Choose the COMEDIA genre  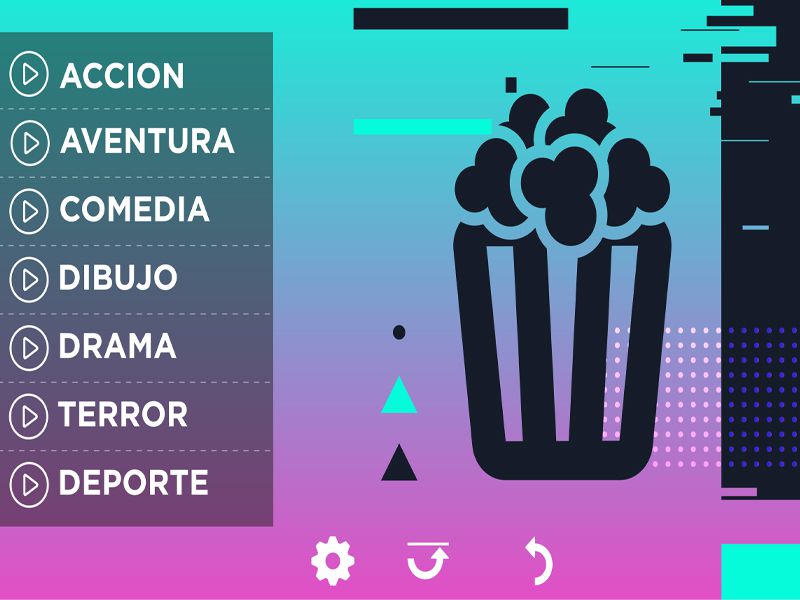coord(134,209)
